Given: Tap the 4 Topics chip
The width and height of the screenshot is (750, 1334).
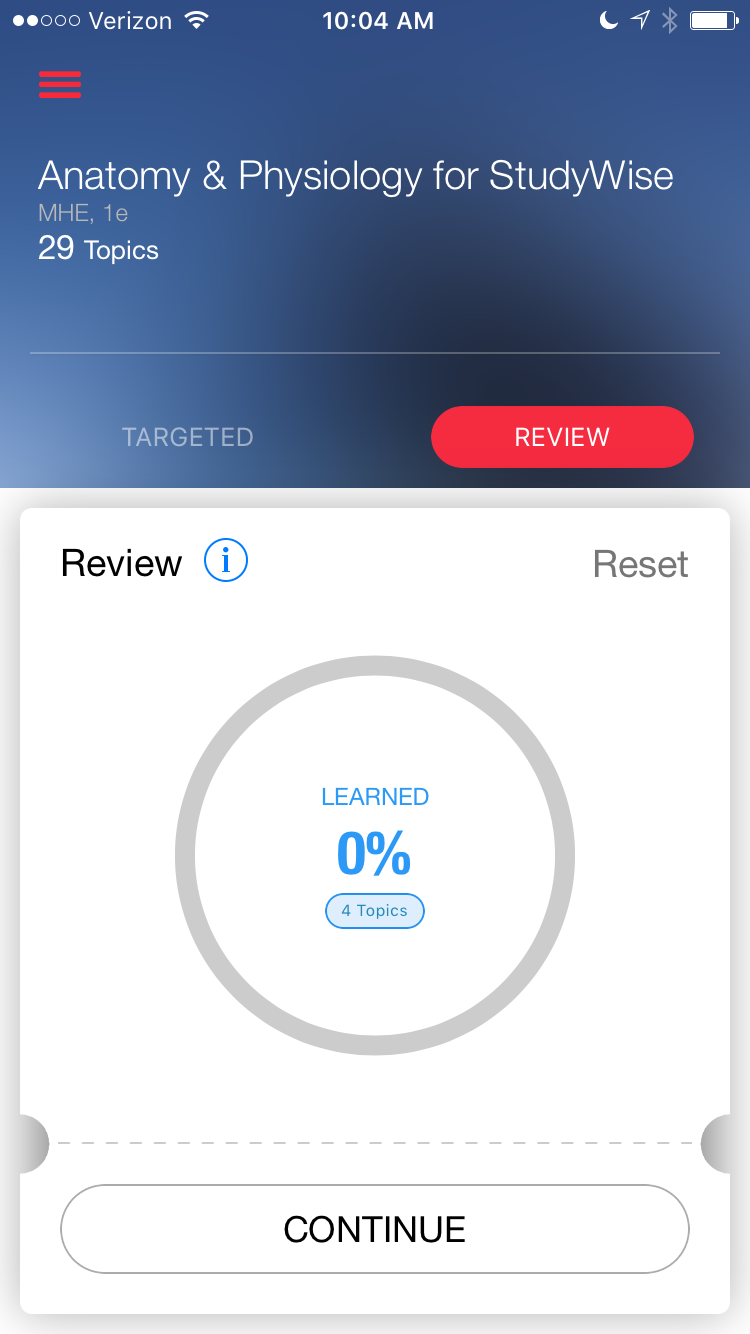Looking at the screenshot, I should pyautogui.click(x=375, y=911).
